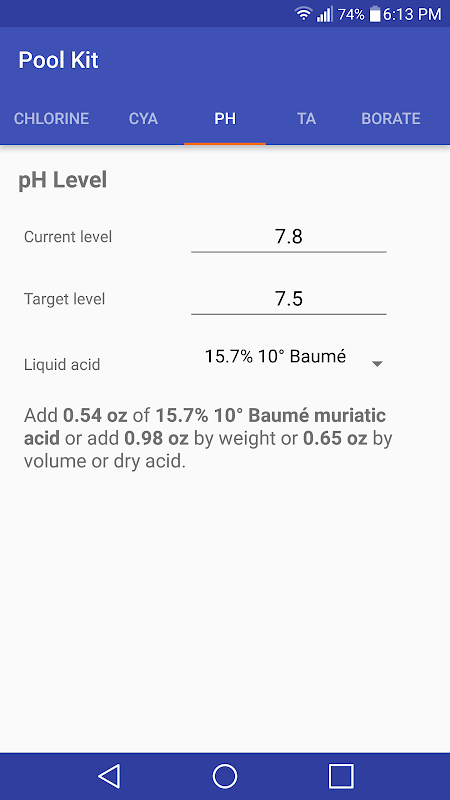This screenshot has height=800, width=450.
Task: Switch to the Chlorine tab
Action: 52,119
